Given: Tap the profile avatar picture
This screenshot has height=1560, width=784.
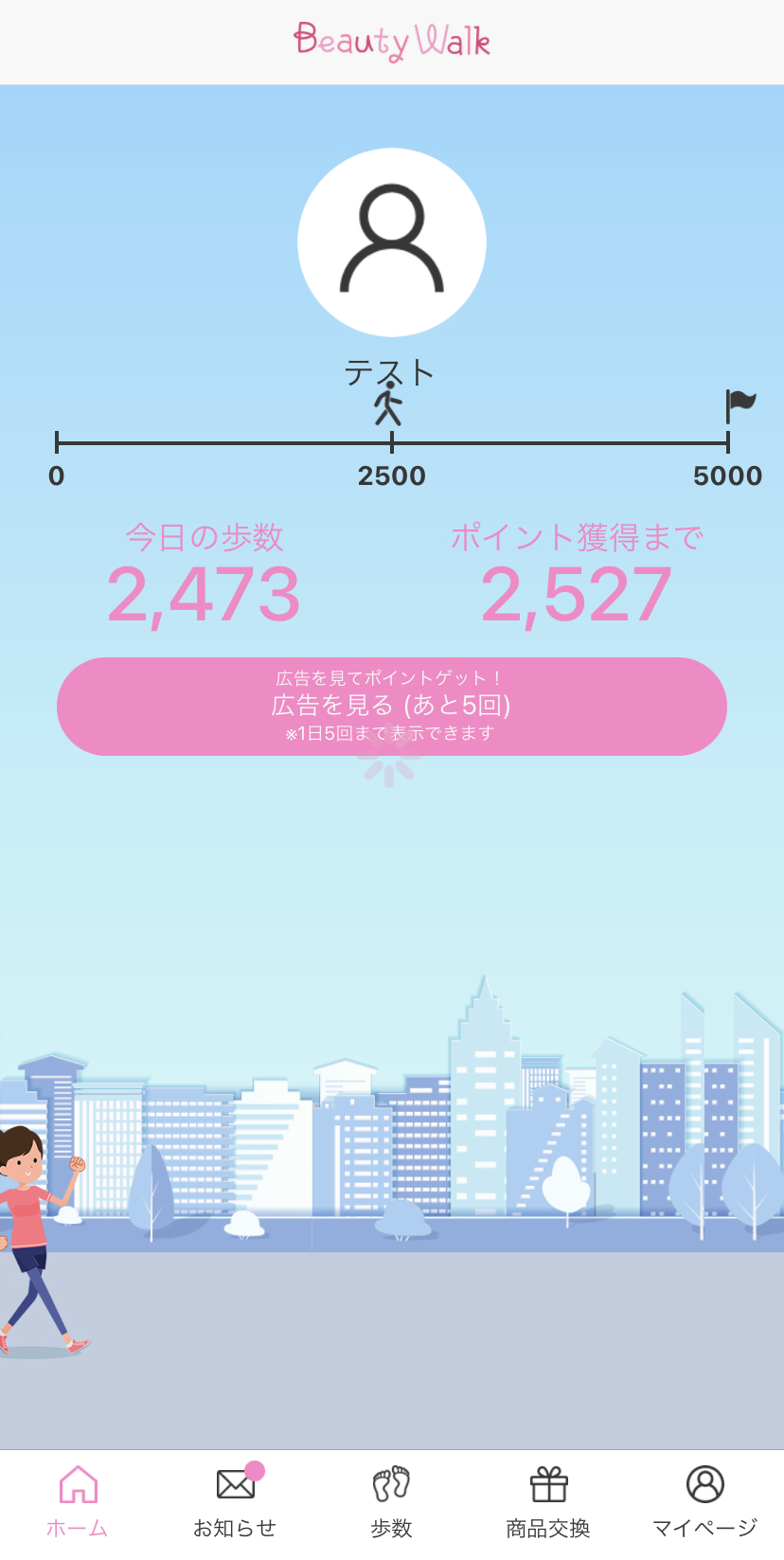Looking at the screenshot, I should (x=391, y=242).
